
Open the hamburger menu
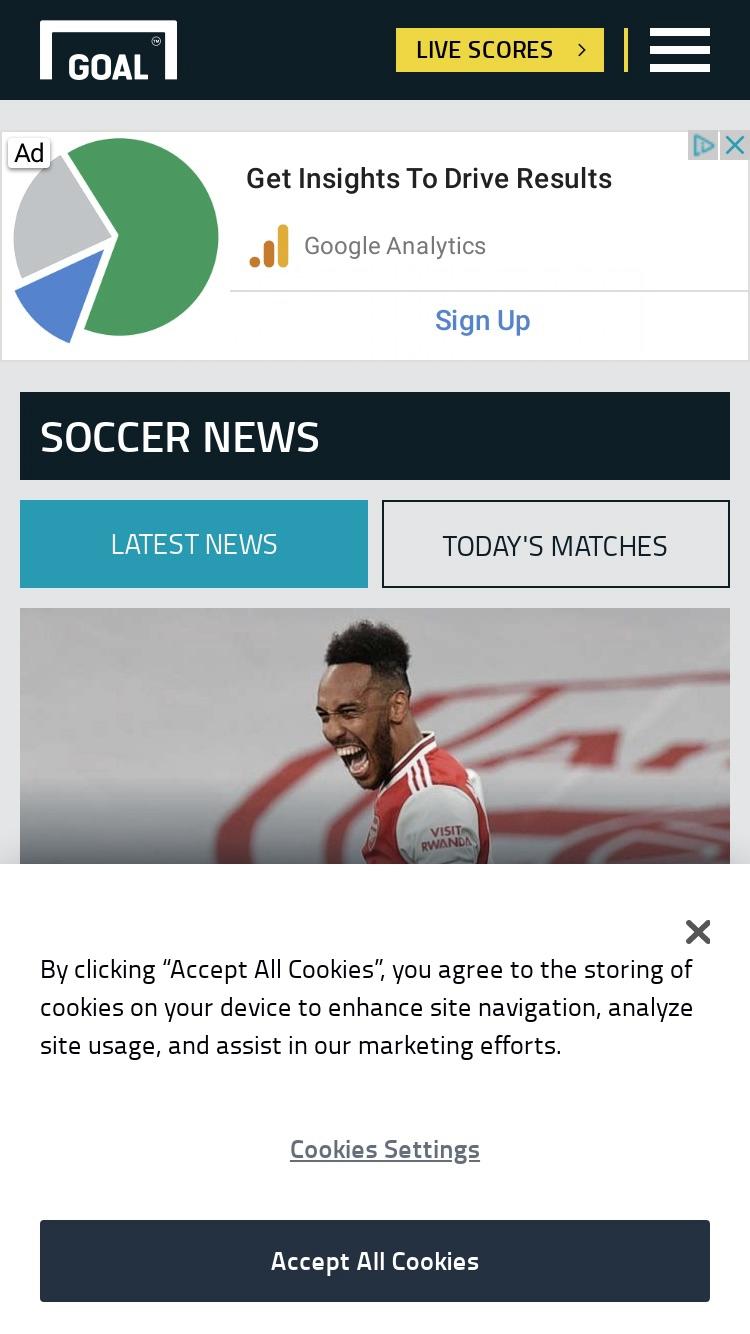(680, 50)
